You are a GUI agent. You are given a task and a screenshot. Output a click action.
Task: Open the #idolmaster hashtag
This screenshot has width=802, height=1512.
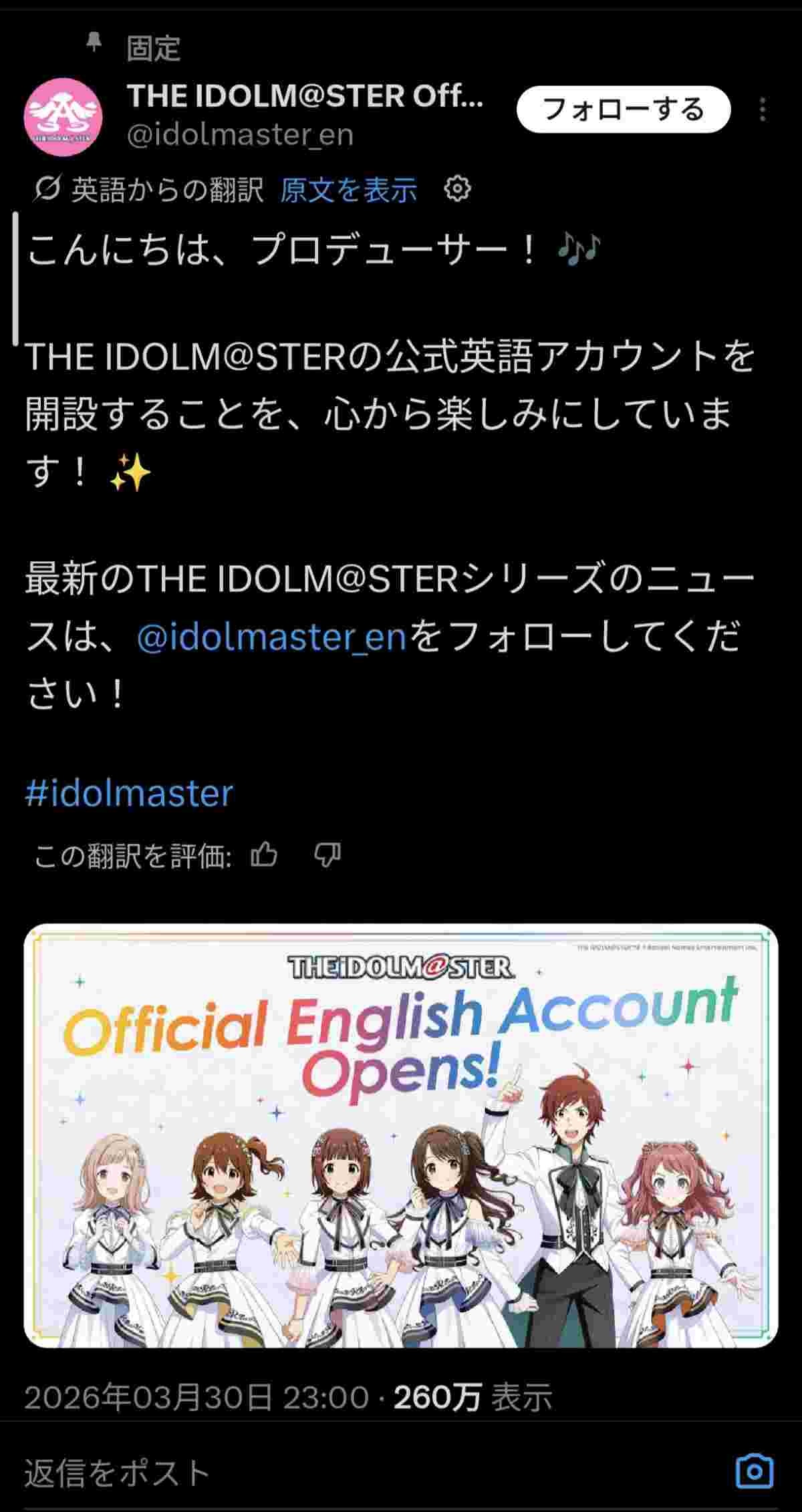pyautogui.click(x=130, y=793)
